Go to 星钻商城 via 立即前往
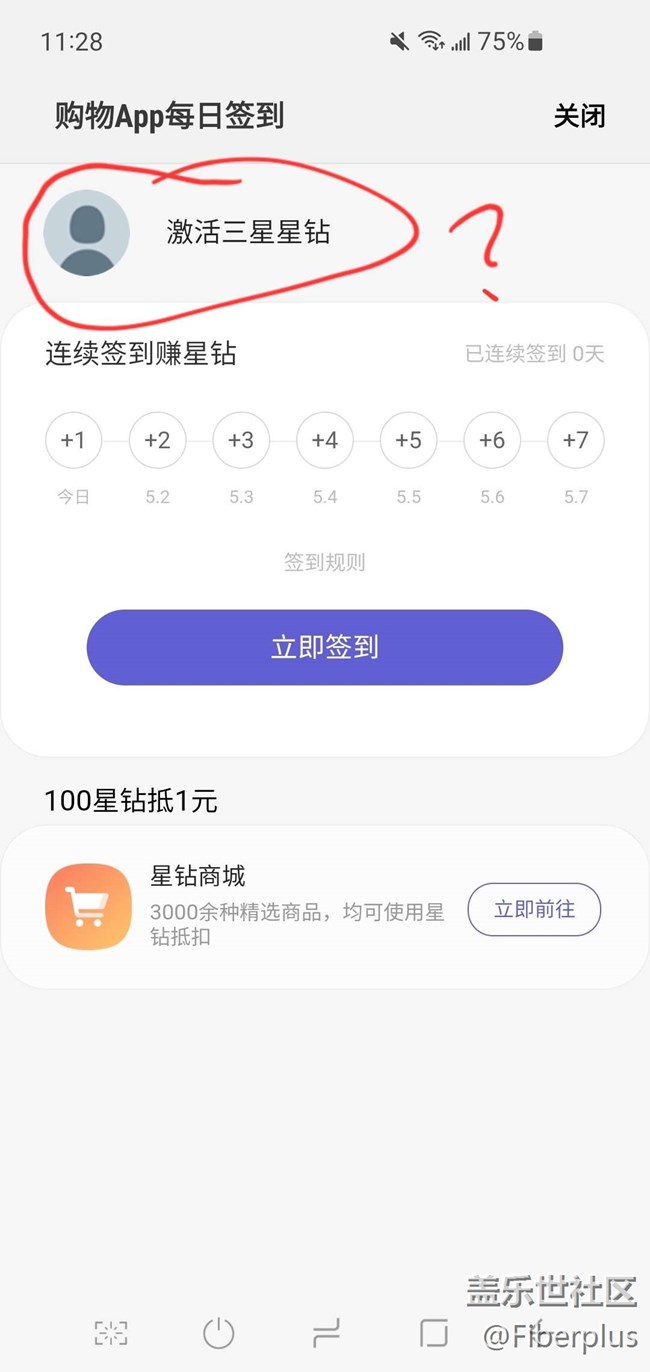The width and height of the screenshot is (650, 1372). pos(535,909)
